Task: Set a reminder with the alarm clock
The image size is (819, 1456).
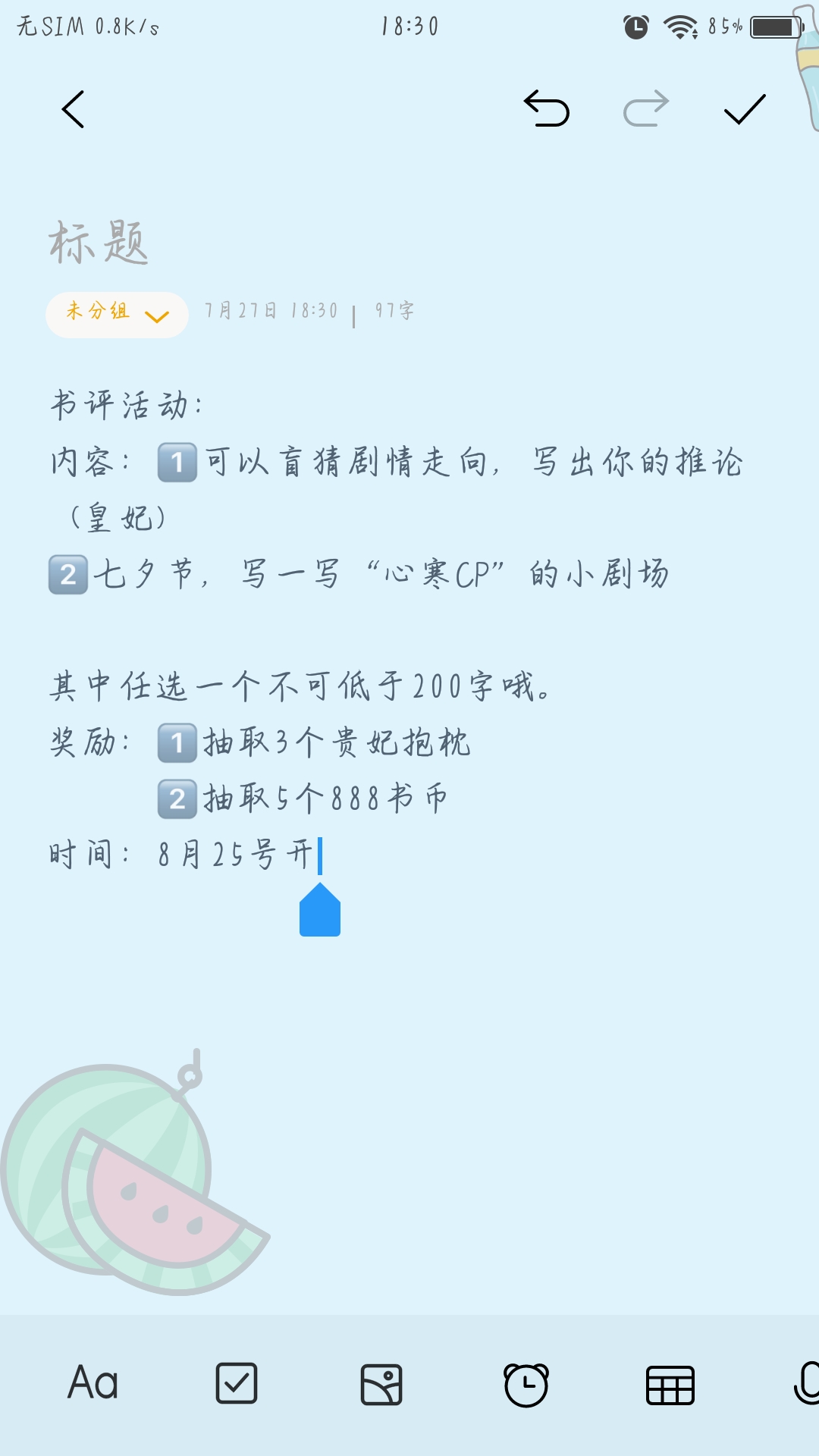Action: coord(526,1385)
